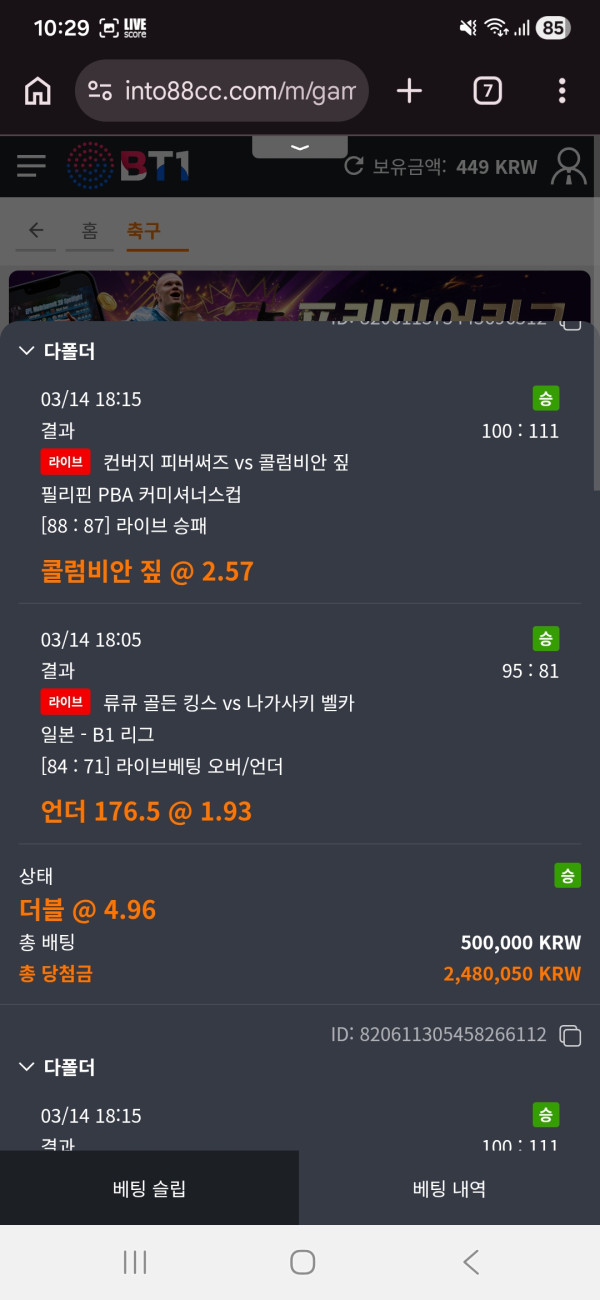600x1300 pixels.
Task: Open the 베팅 내역 tab
Action: click(449, 1188)
